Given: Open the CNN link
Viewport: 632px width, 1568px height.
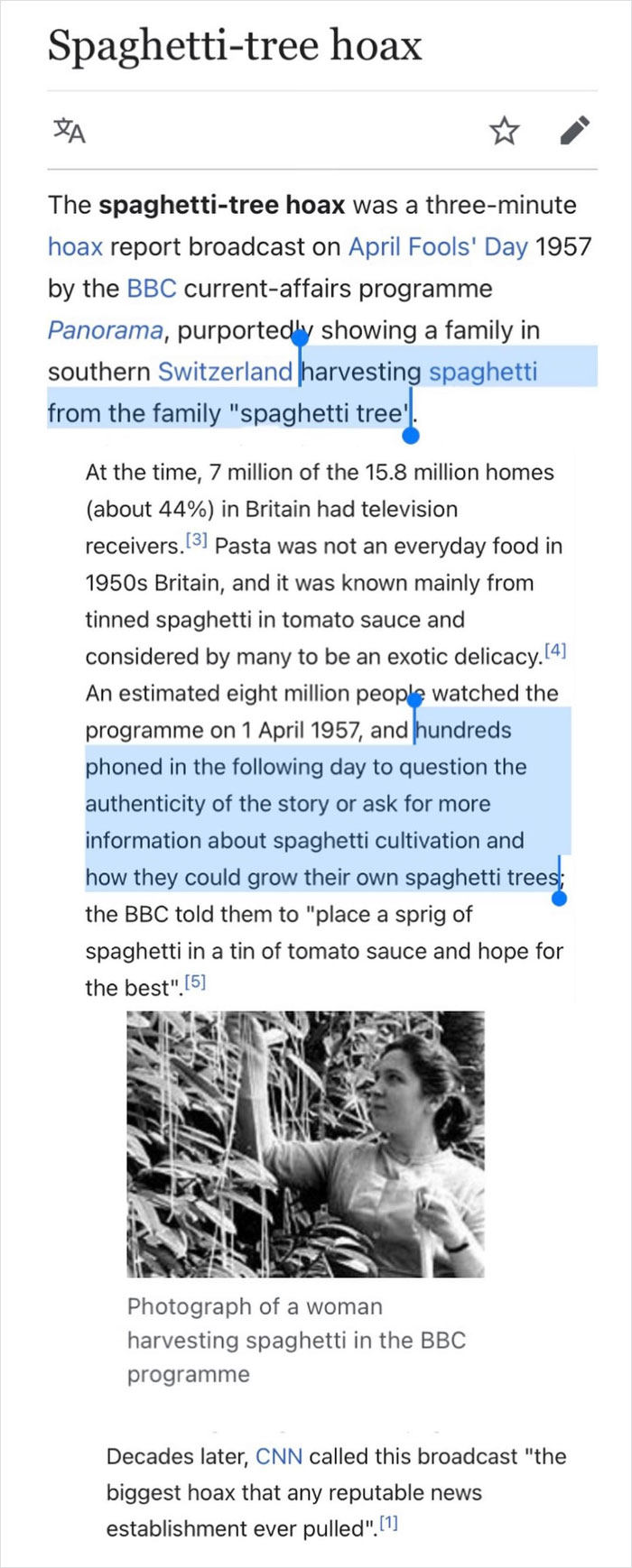Looking at the screenshot, I should tap(278, 1456).
